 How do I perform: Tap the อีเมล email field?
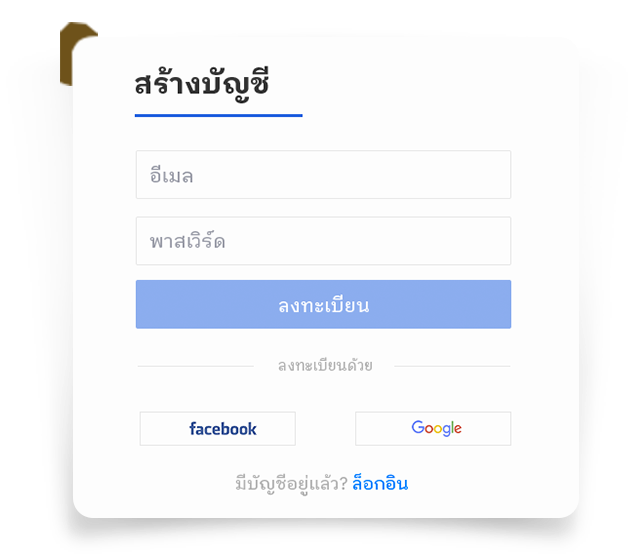(x=323, y=175)
